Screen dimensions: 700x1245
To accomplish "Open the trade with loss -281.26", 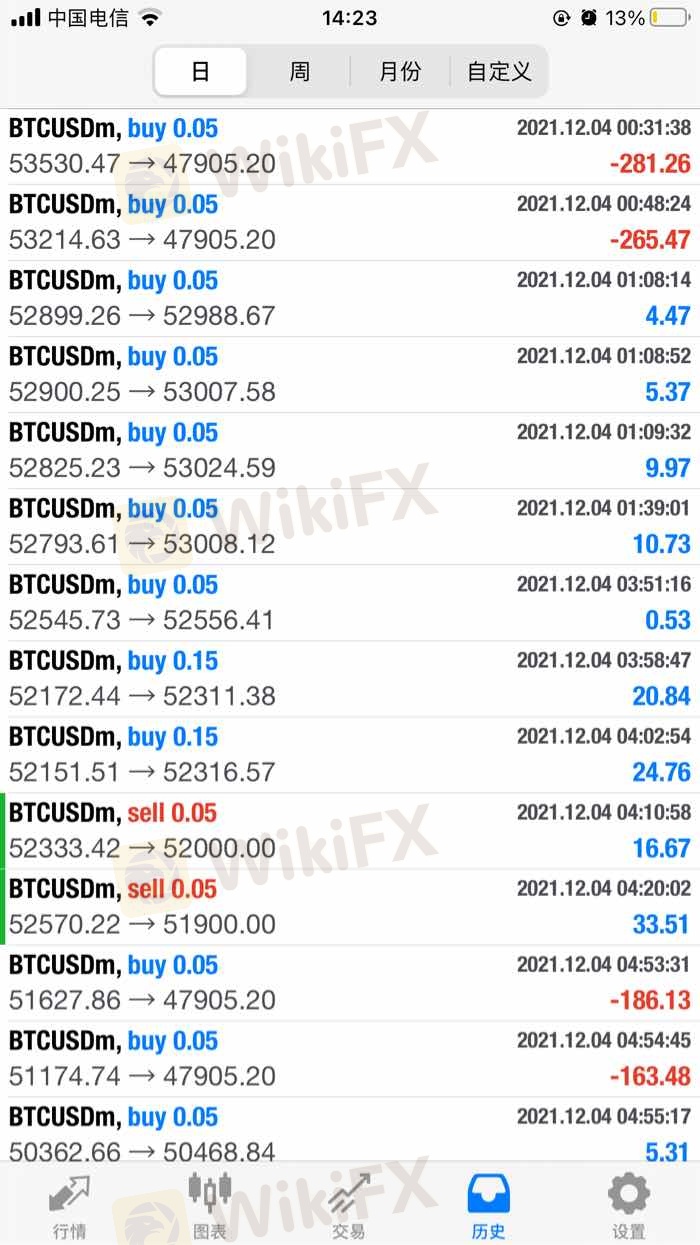I will coord(350,146).
